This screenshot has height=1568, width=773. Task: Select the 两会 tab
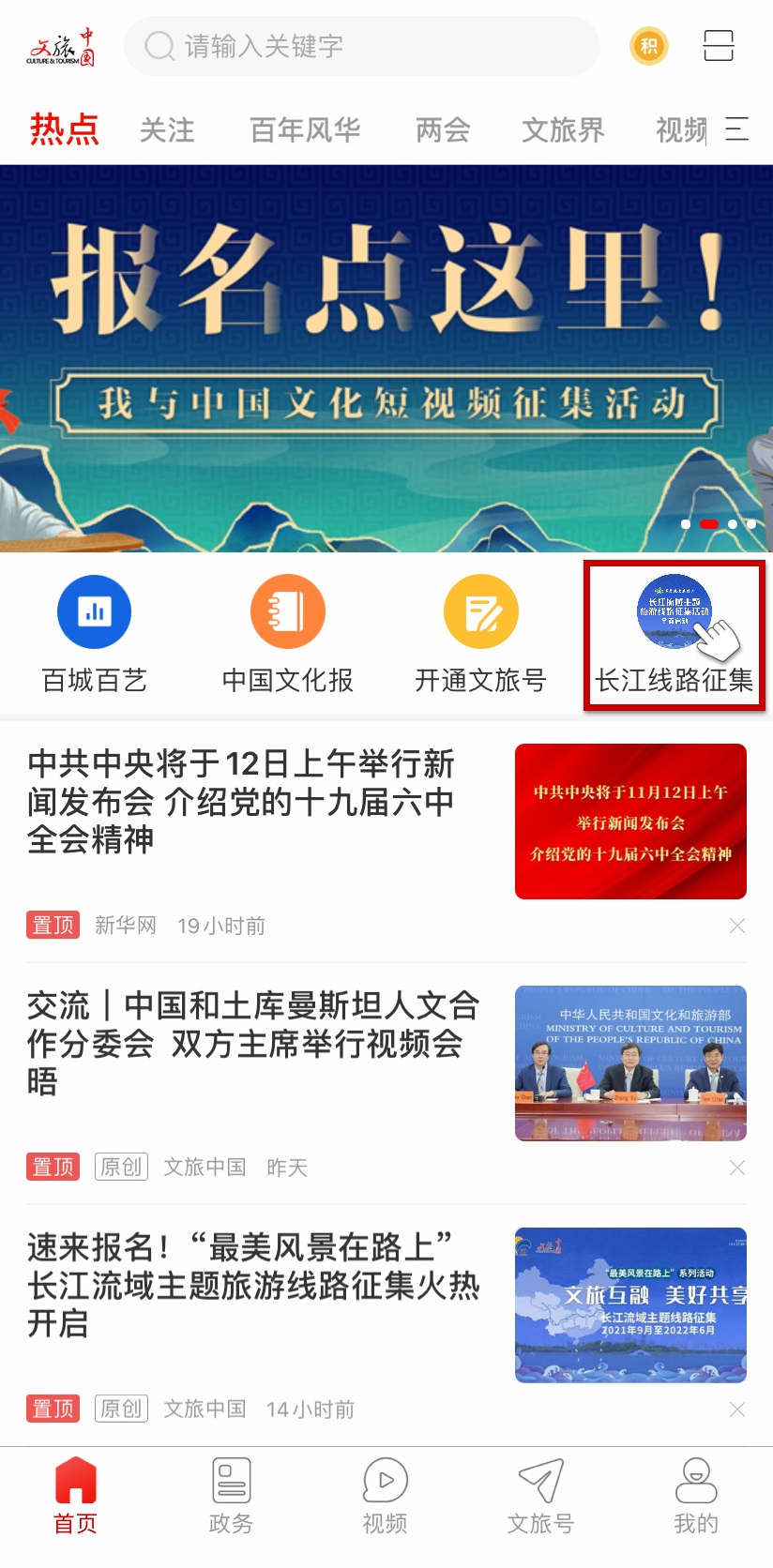443,129
